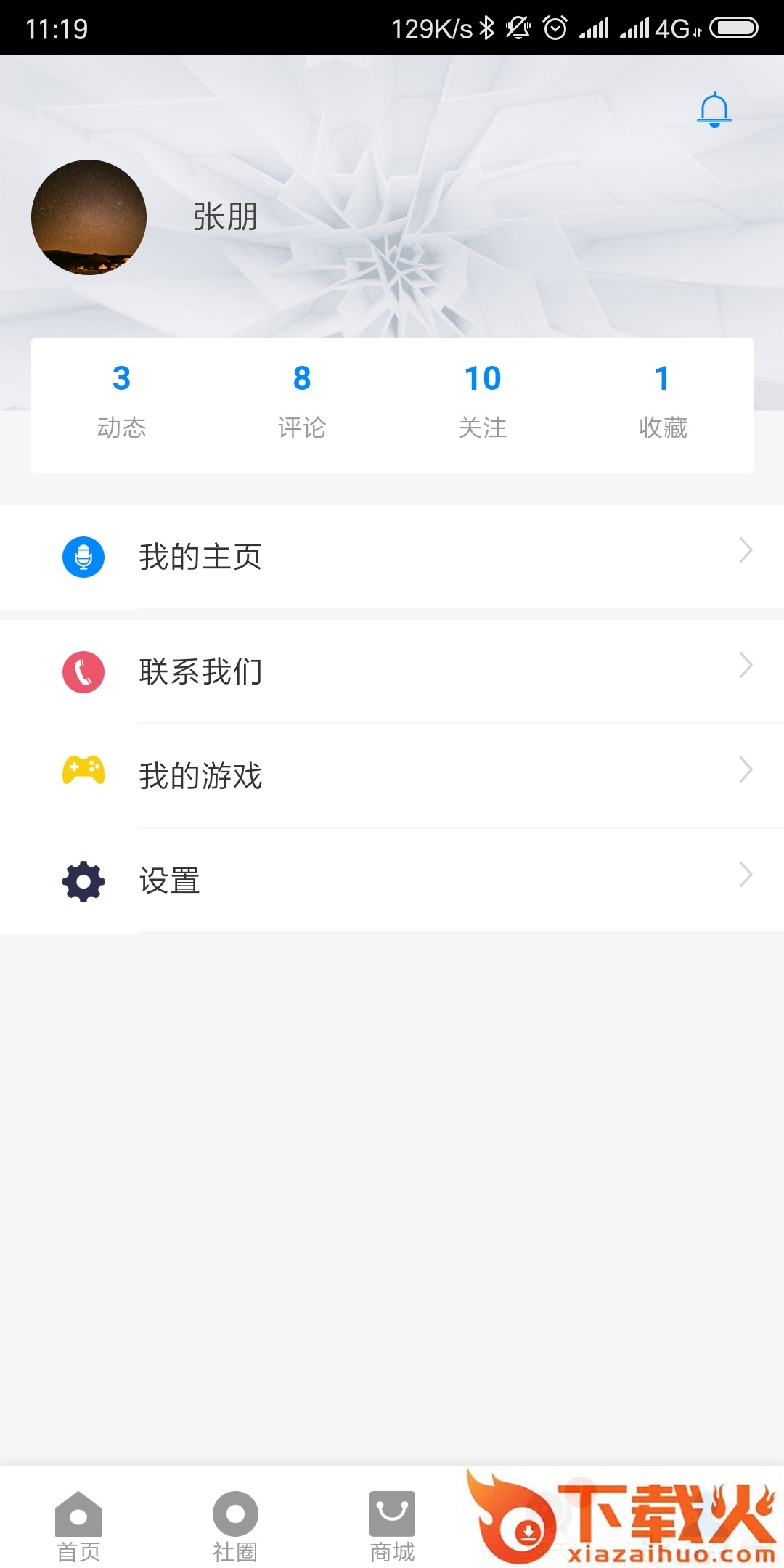
Task: Tap the profile avatar of 张朋
Action: 89,217
